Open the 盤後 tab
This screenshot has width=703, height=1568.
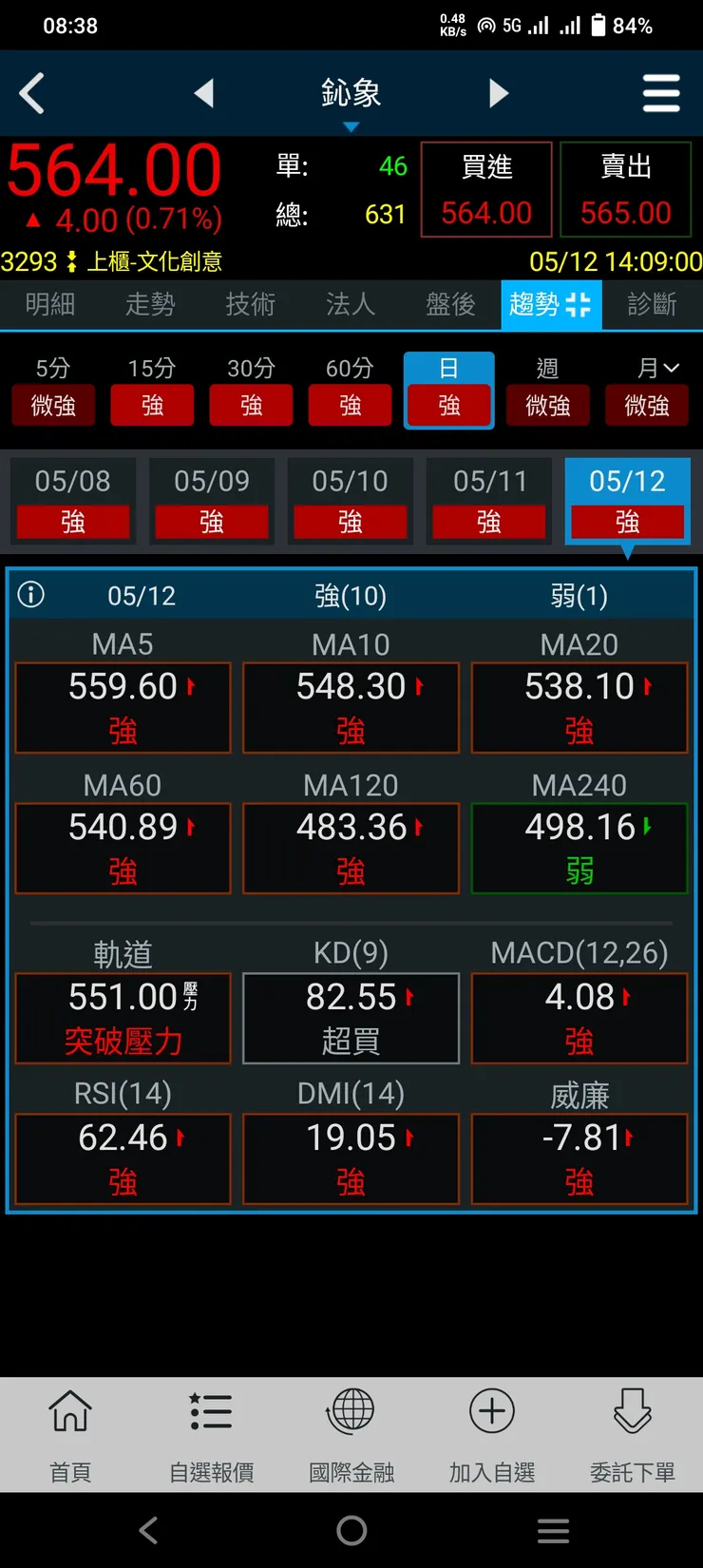(x=450, y=305)
